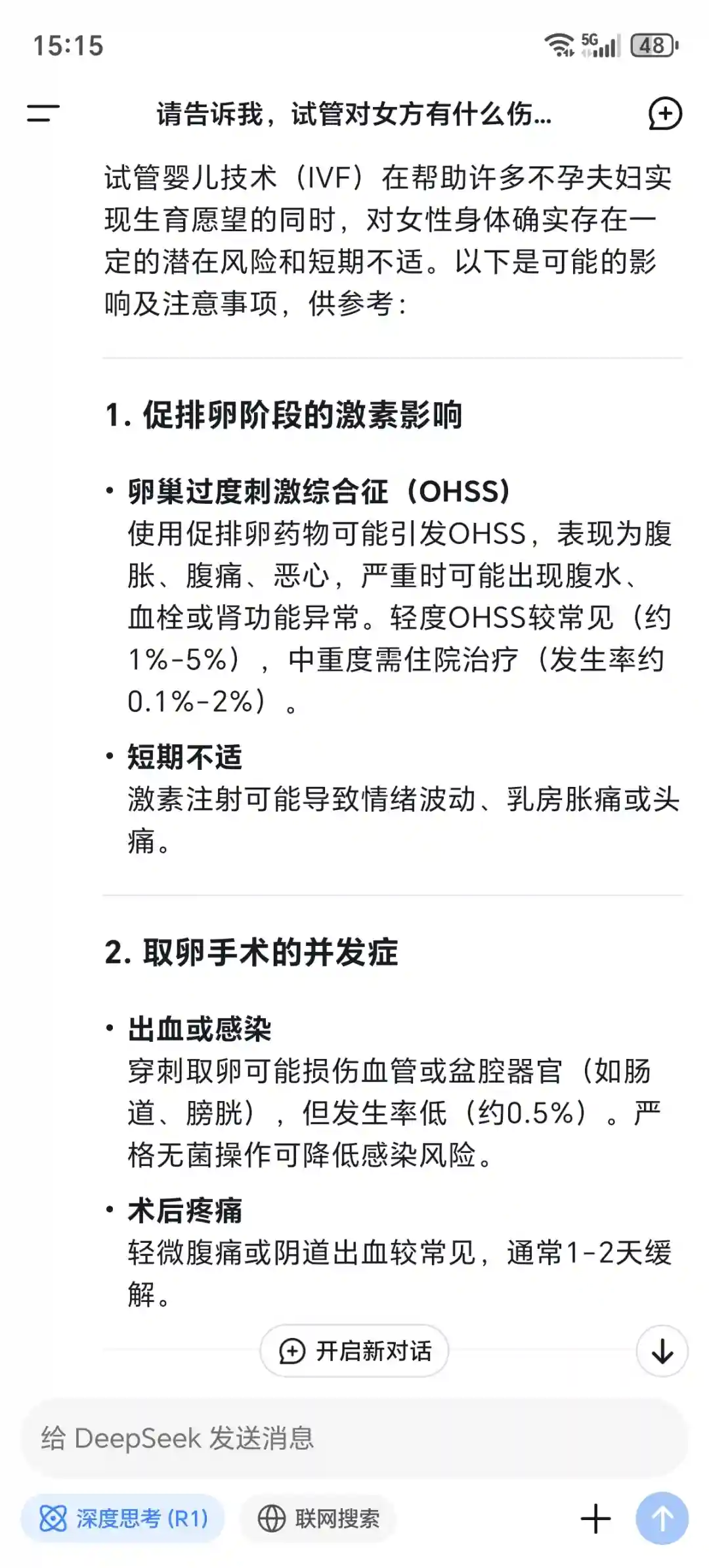This screenshot has width=709, height=1568.
Task: Toggle 联网搜索 web search
Action: tap(318, 1518)
